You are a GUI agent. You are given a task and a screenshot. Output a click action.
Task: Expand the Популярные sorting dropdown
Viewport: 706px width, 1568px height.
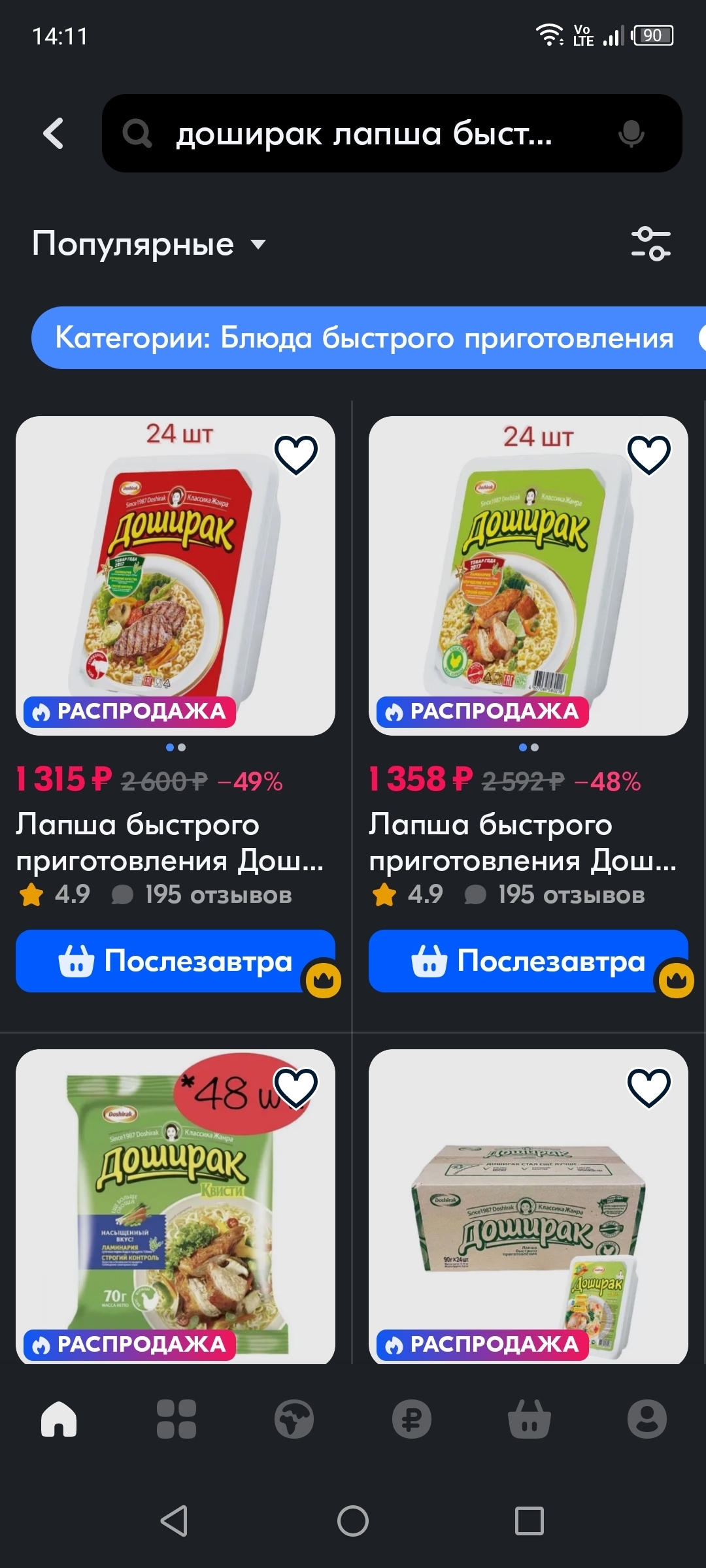click(x=149, y=244)
